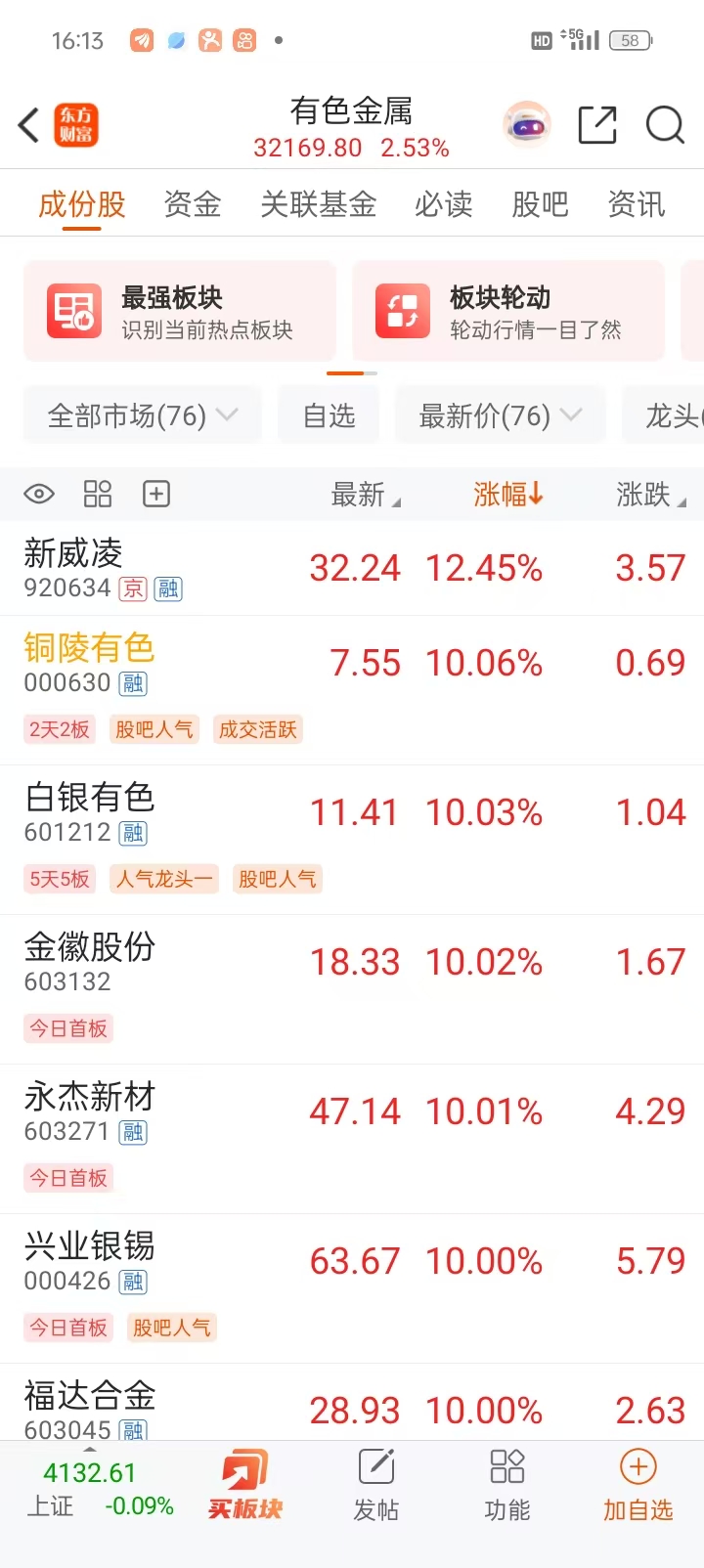
Task: Expand the 全部市场(76) dropdown
Action: (x=143, y=416)
